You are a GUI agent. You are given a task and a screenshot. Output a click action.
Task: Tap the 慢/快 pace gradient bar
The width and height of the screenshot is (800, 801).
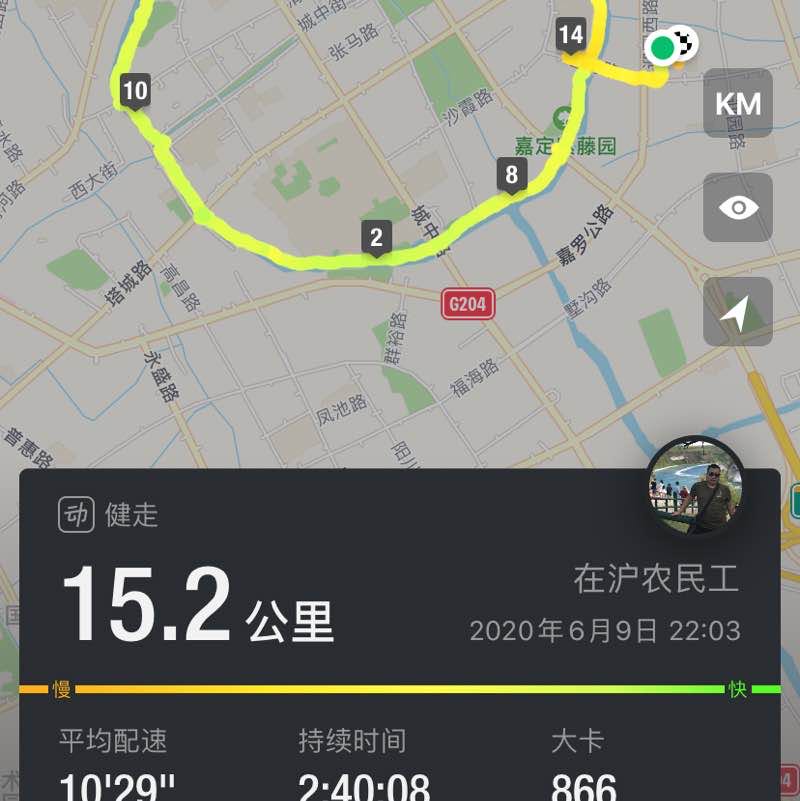pos(400,688)
